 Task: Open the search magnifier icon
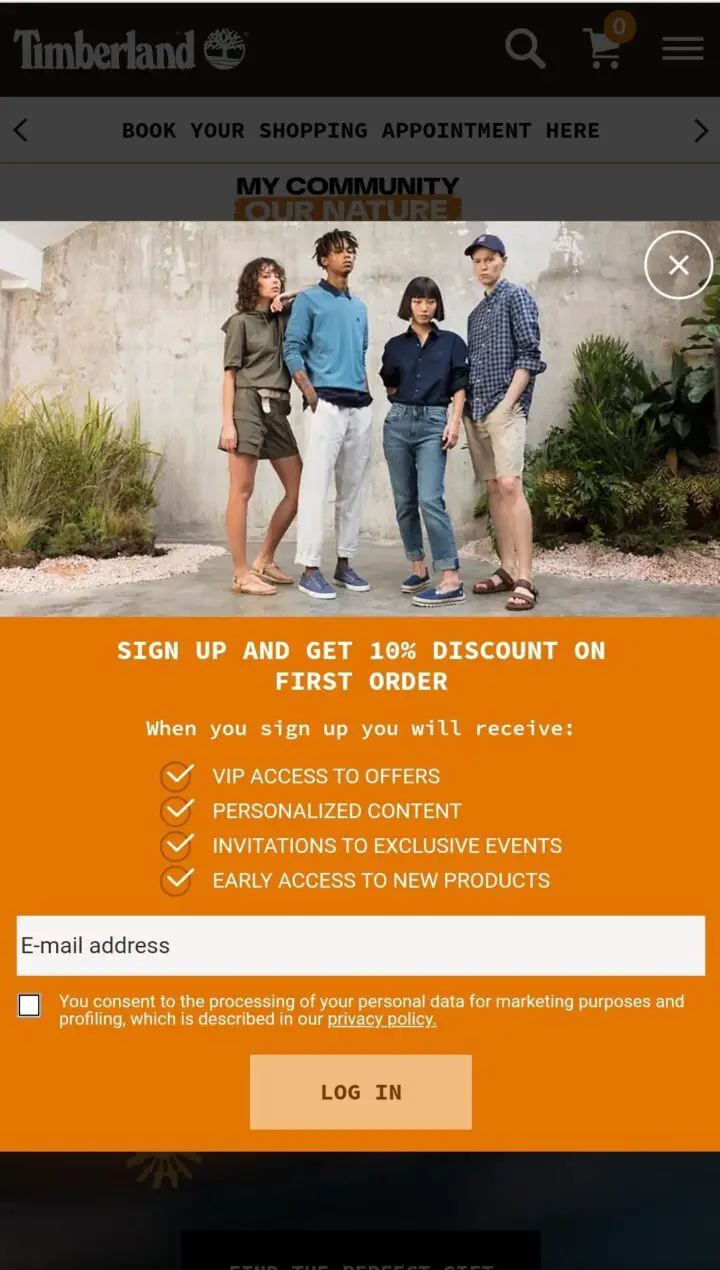pyautogui.click(x=524, y=48)
